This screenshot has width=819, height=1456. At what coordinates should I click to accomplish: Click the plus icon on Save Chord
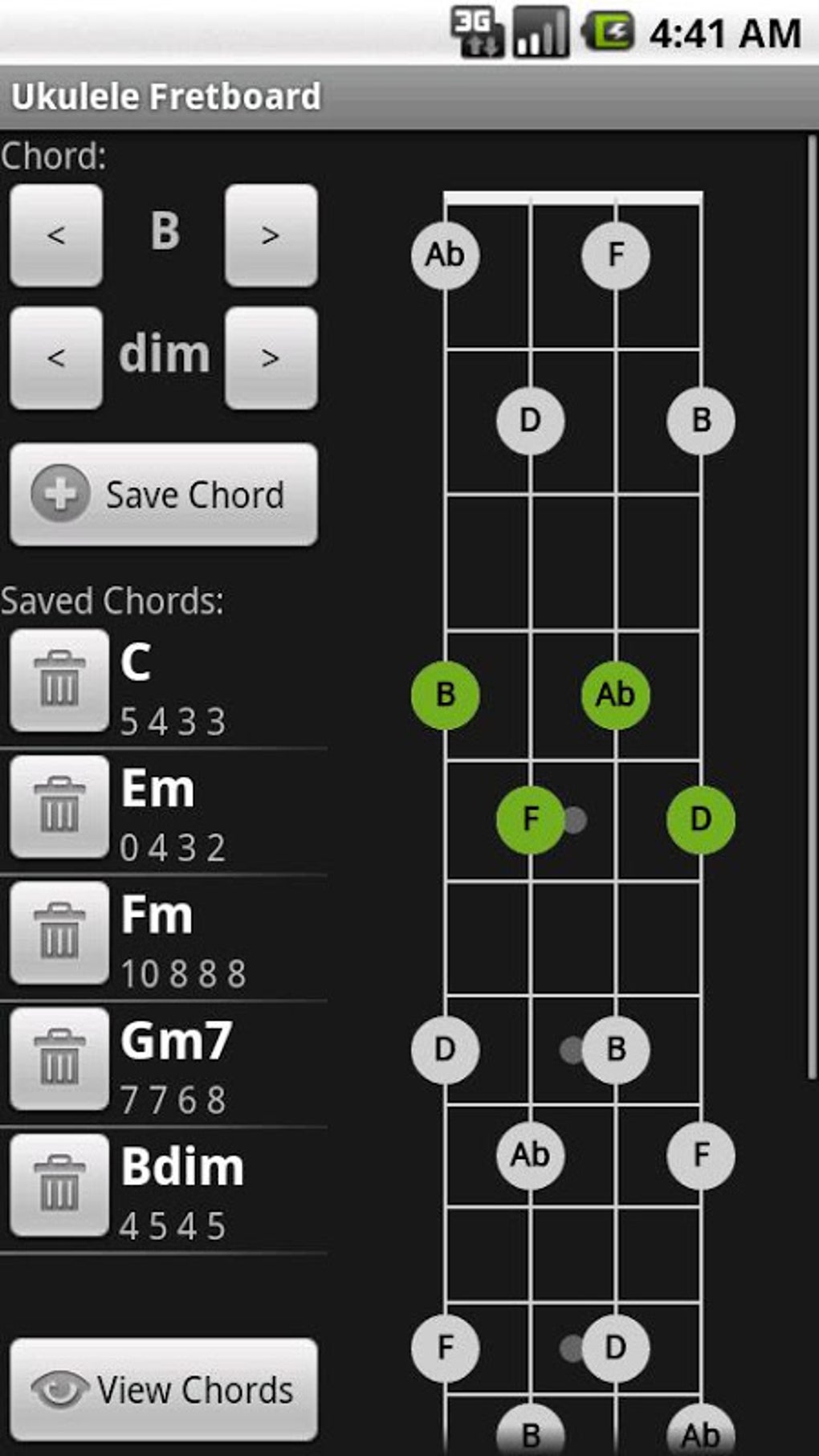pos(60,494)
